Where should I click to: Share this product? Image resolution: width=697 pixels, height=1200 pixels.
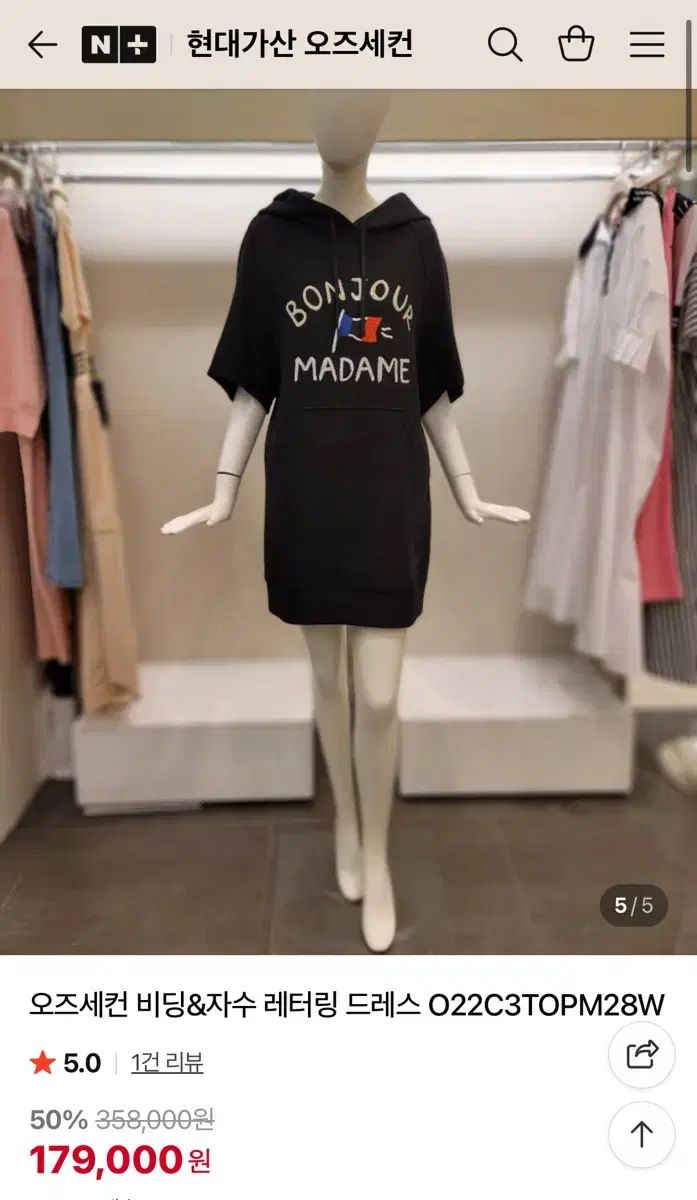pos(642,1055)
